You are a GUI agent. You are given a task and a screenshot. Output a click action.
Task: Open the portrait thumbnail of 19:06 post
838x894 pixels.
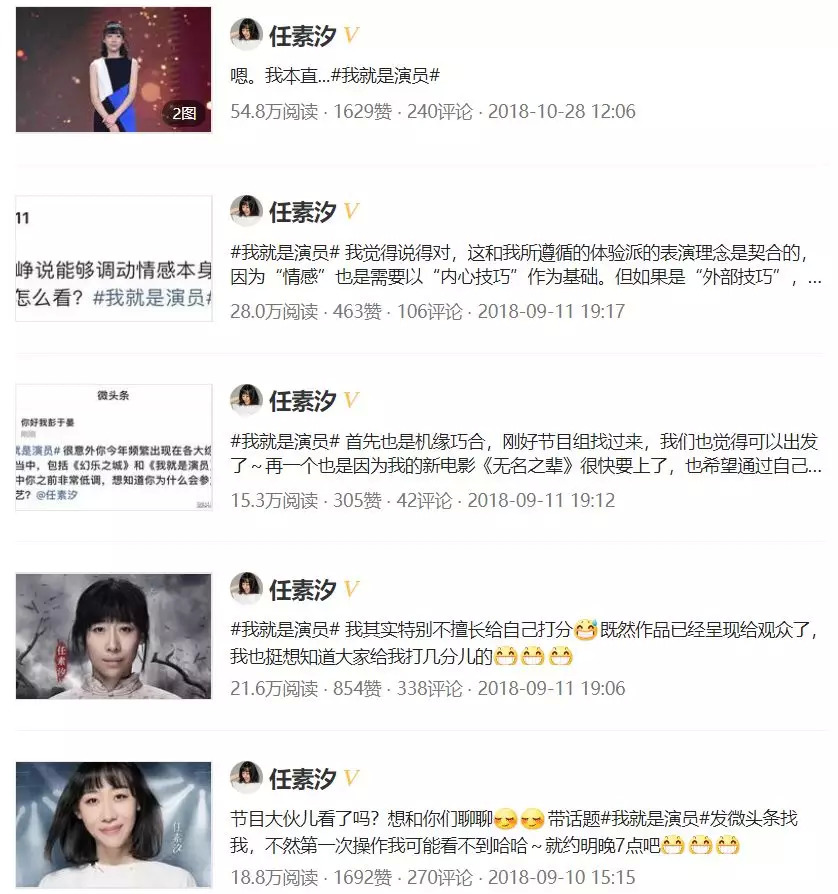(x=113, y=636)
